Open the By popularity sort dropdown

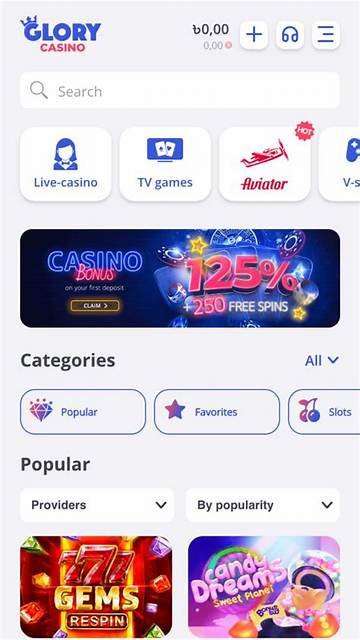tap(263, 505)
